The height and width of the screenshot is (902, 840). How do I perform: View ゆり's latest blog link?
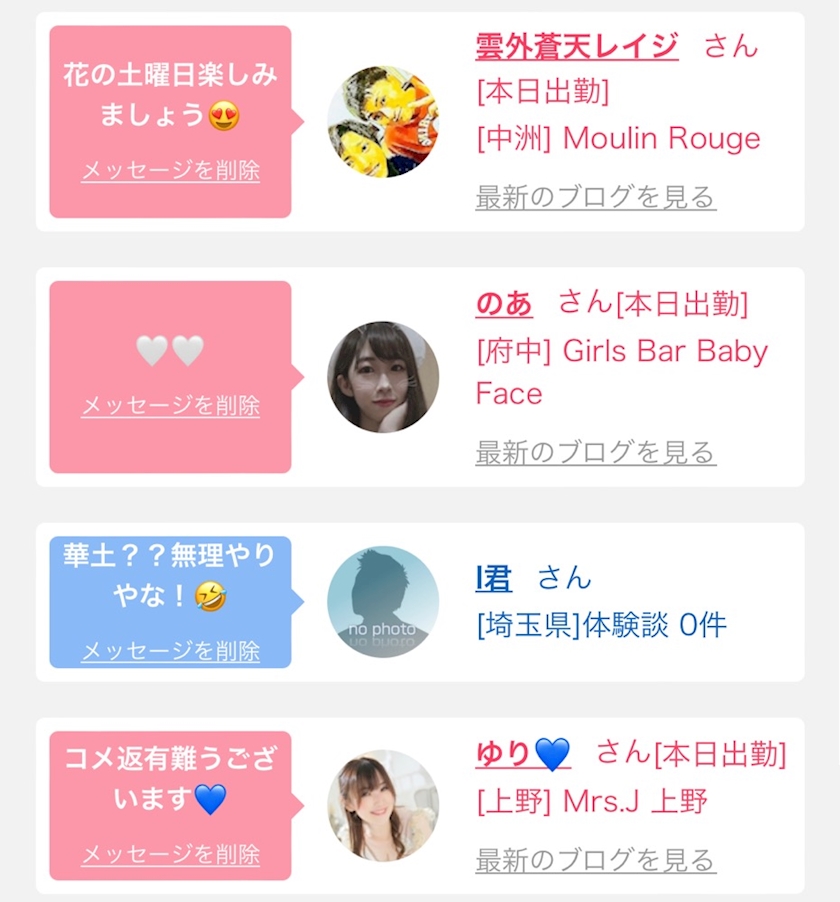tap(595, 861)
